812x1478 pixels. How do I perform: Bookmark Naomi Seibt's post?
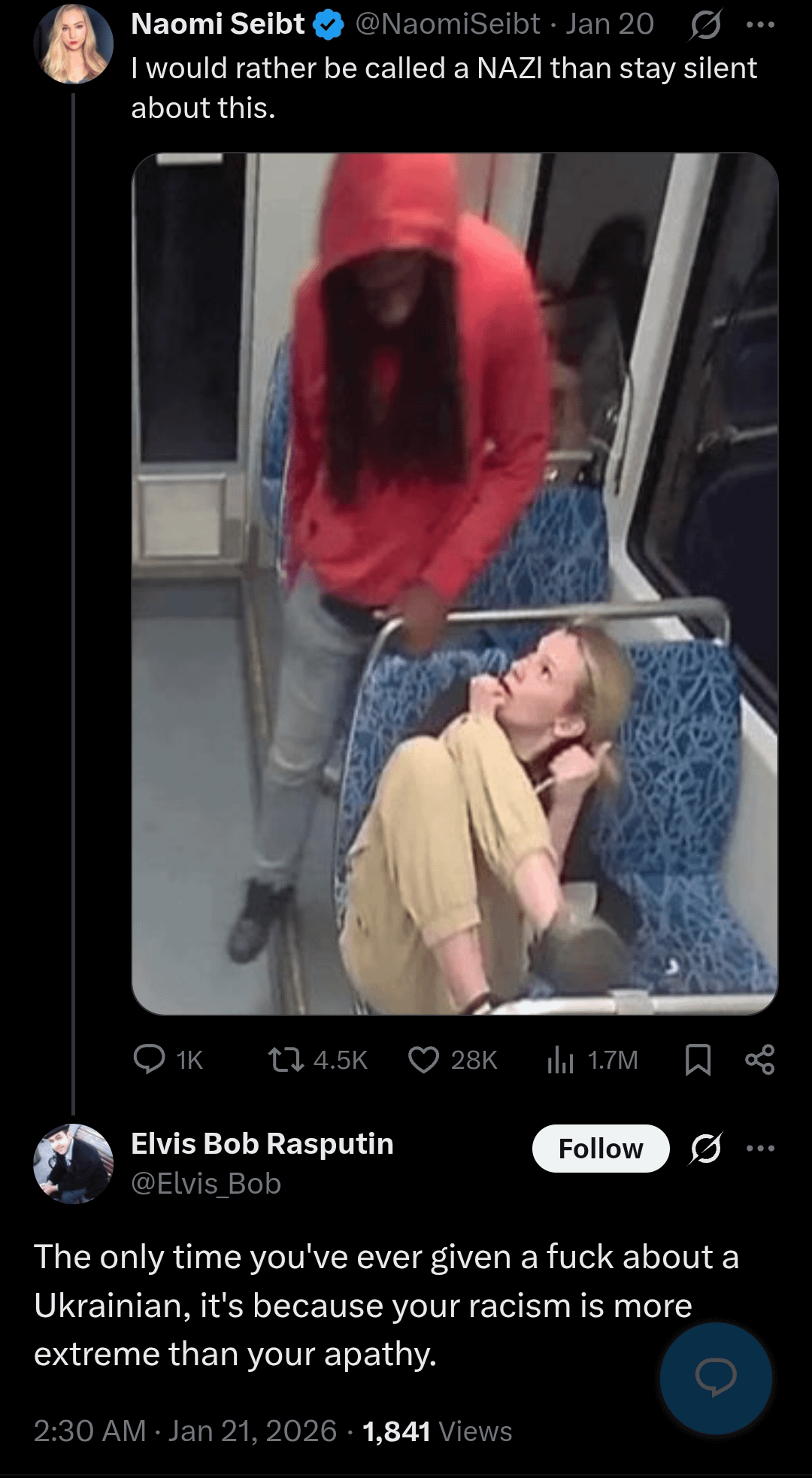[x=698, y=1059]
